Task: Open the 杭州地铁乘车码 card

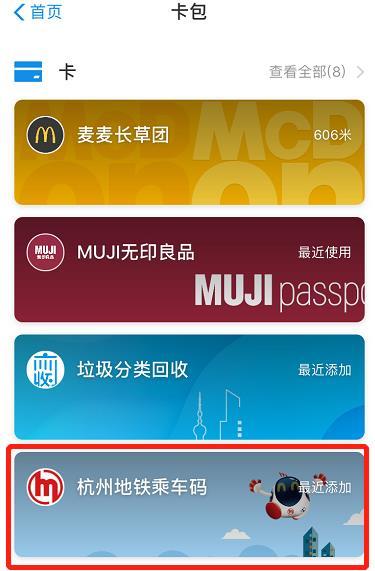Action: click(189, 505)
